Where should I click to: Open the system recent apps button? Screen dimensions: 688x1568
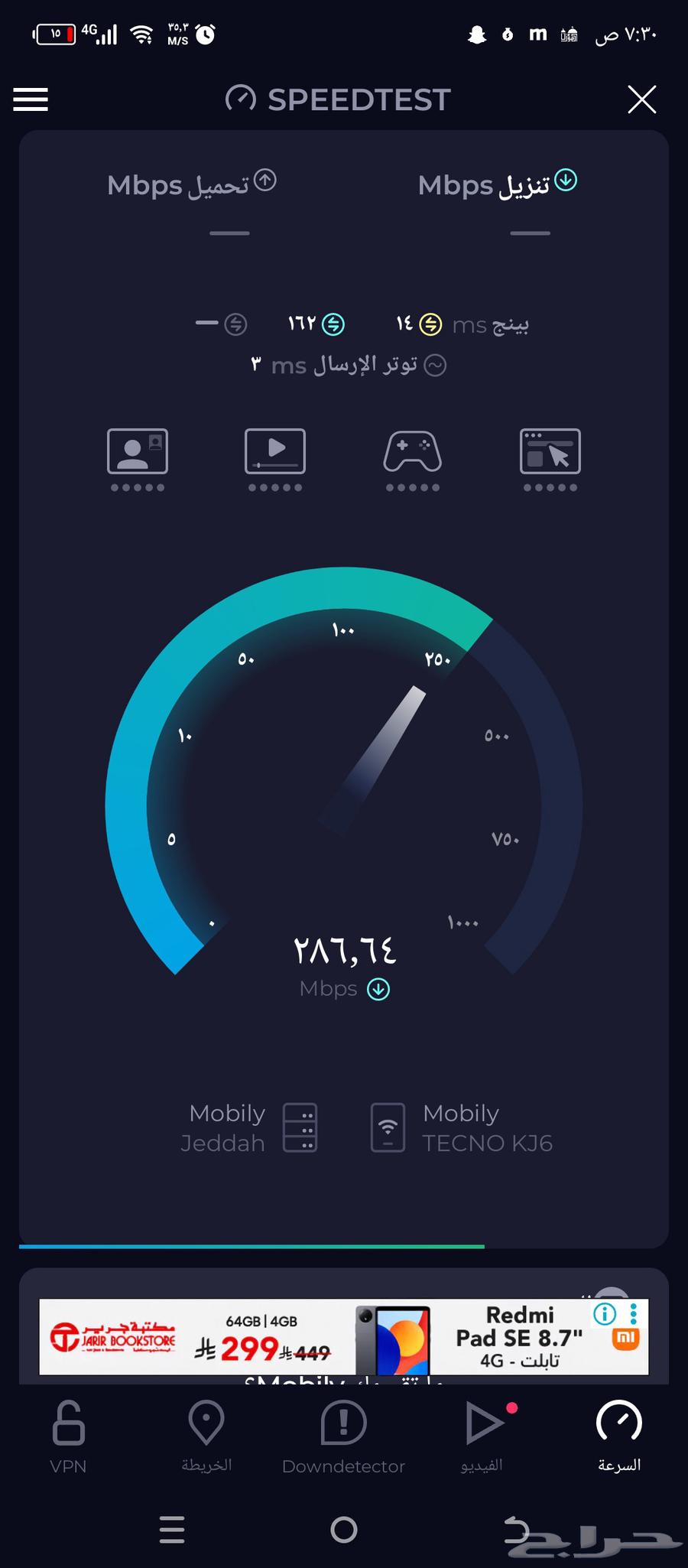(172, 1530)
